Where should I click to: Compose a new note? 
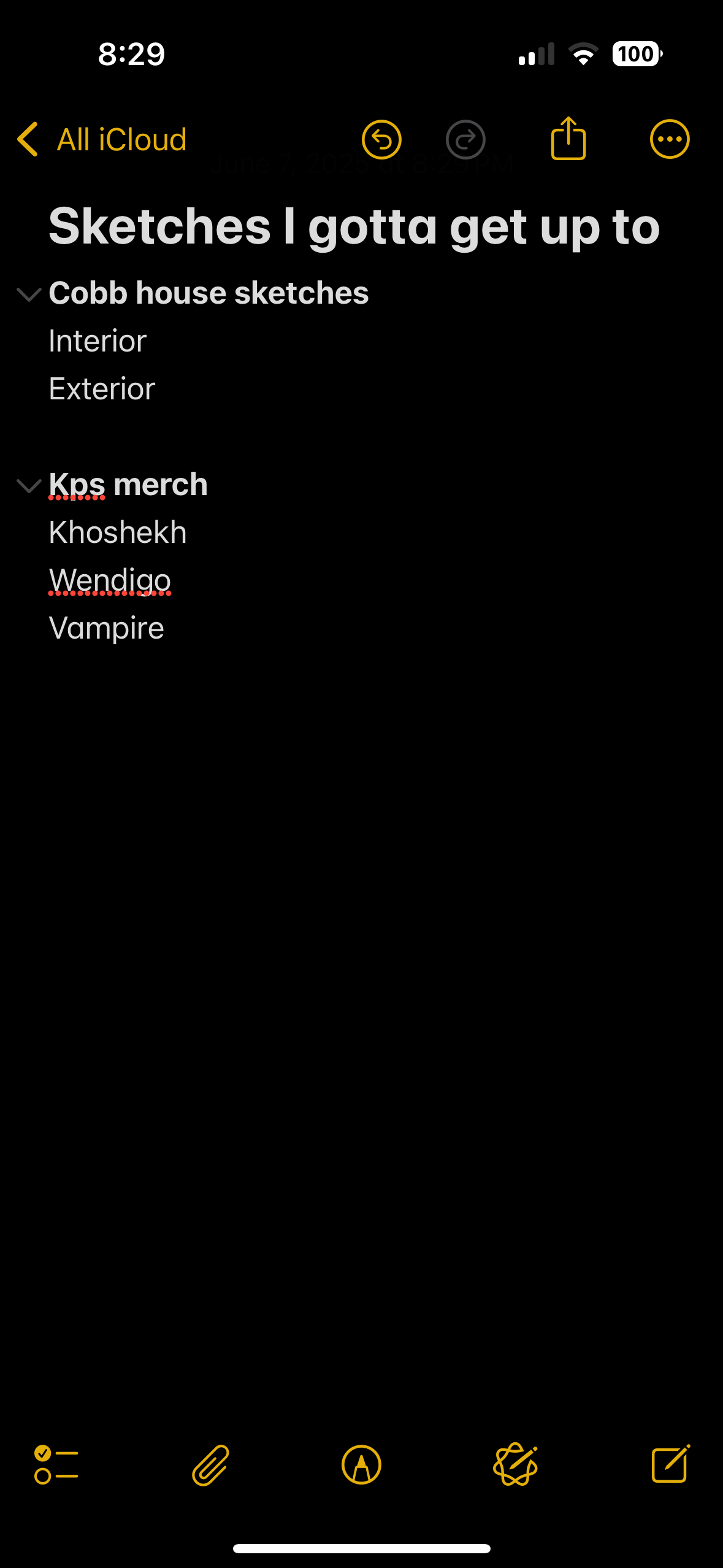pyautogui.click(x=670, y=1465)
